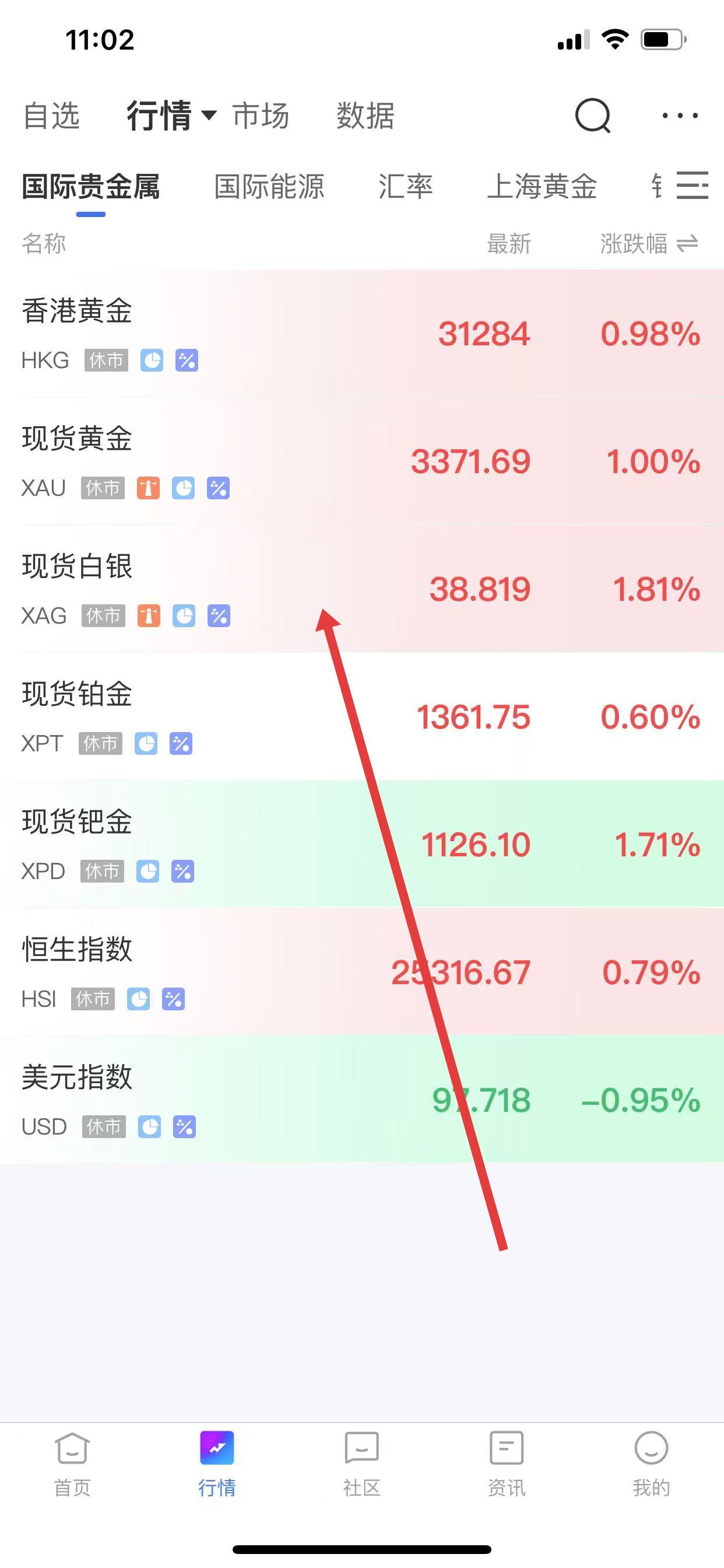Viewport: 724px width, 1568px height.
Task: Open the search icon
Action: pos(592,116)
